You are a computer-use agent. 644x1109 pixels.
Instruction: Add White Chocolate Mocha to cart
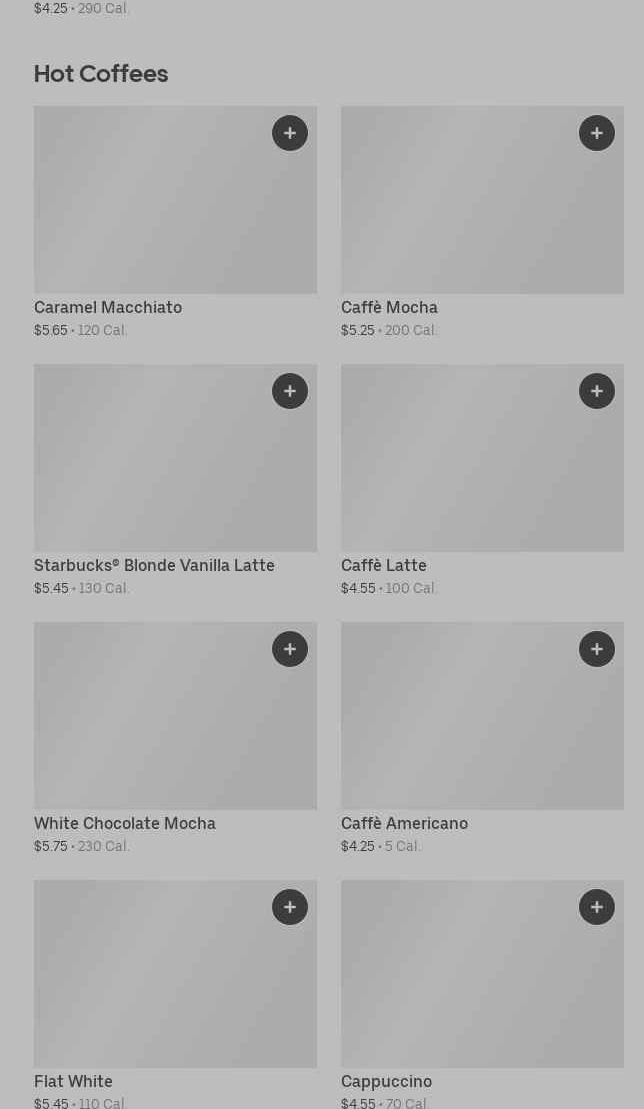[x=290, y=649]
